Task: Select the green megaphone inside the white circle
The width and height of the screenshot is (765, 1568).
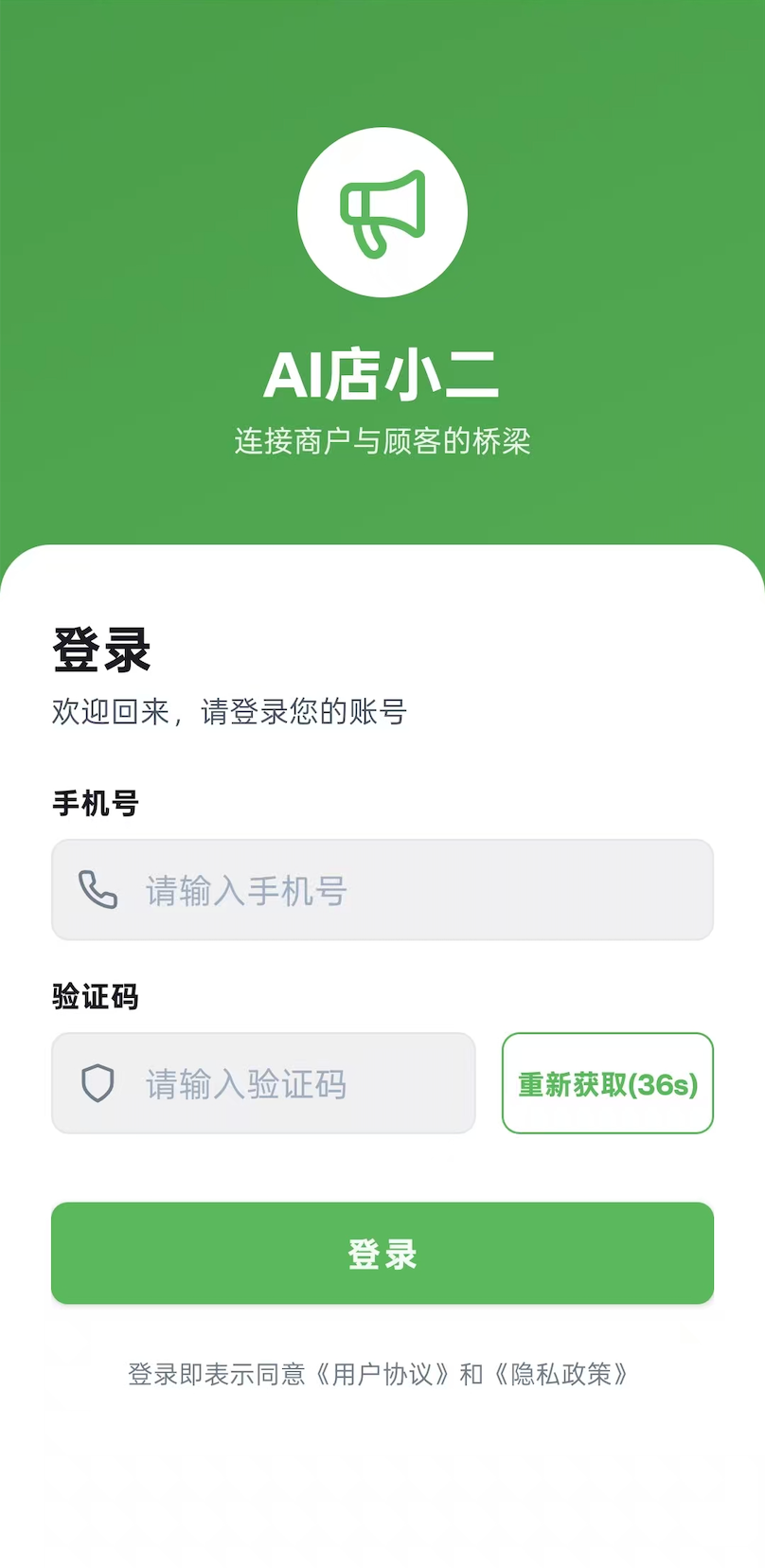Action: pos(382,210)
